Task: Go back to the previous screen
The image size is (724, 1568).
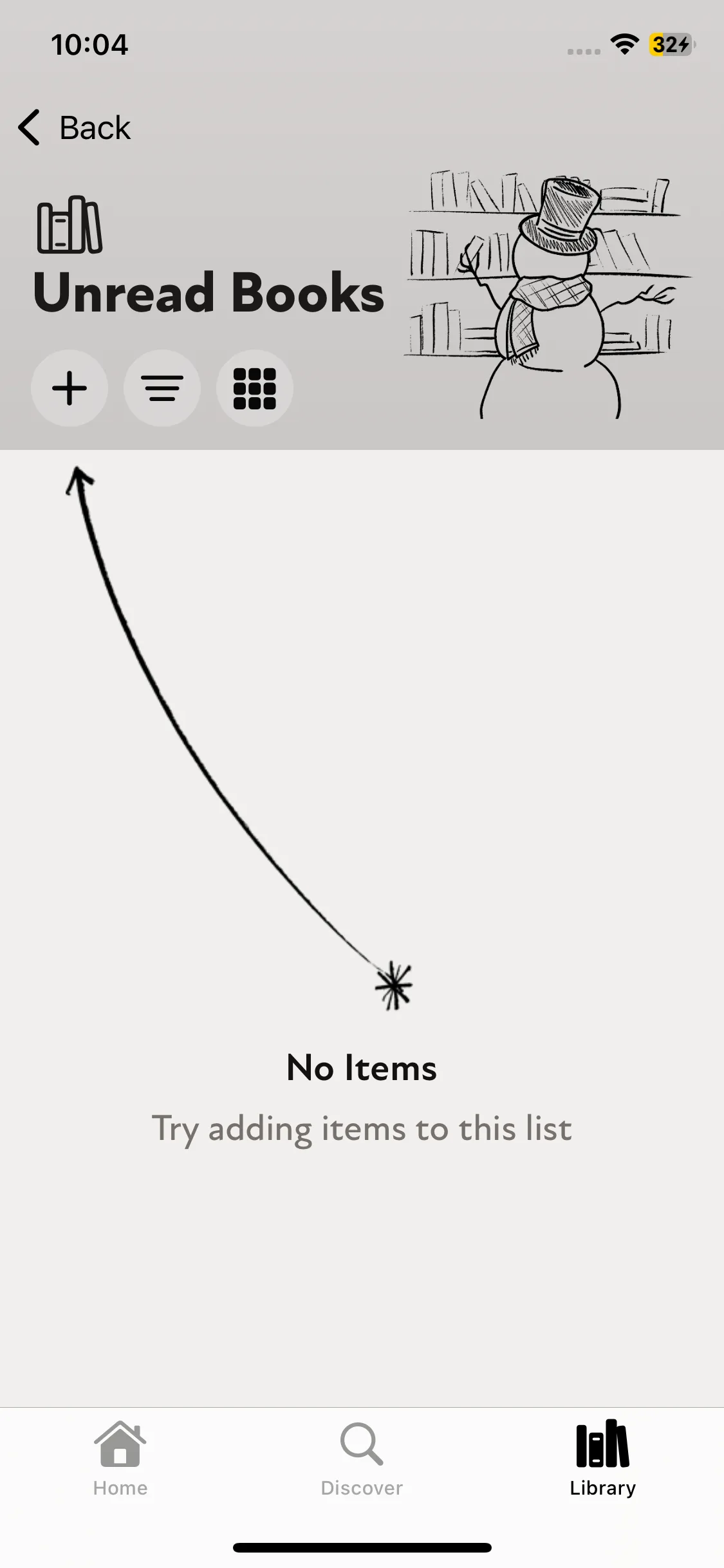Action: [x=74, y=127]
